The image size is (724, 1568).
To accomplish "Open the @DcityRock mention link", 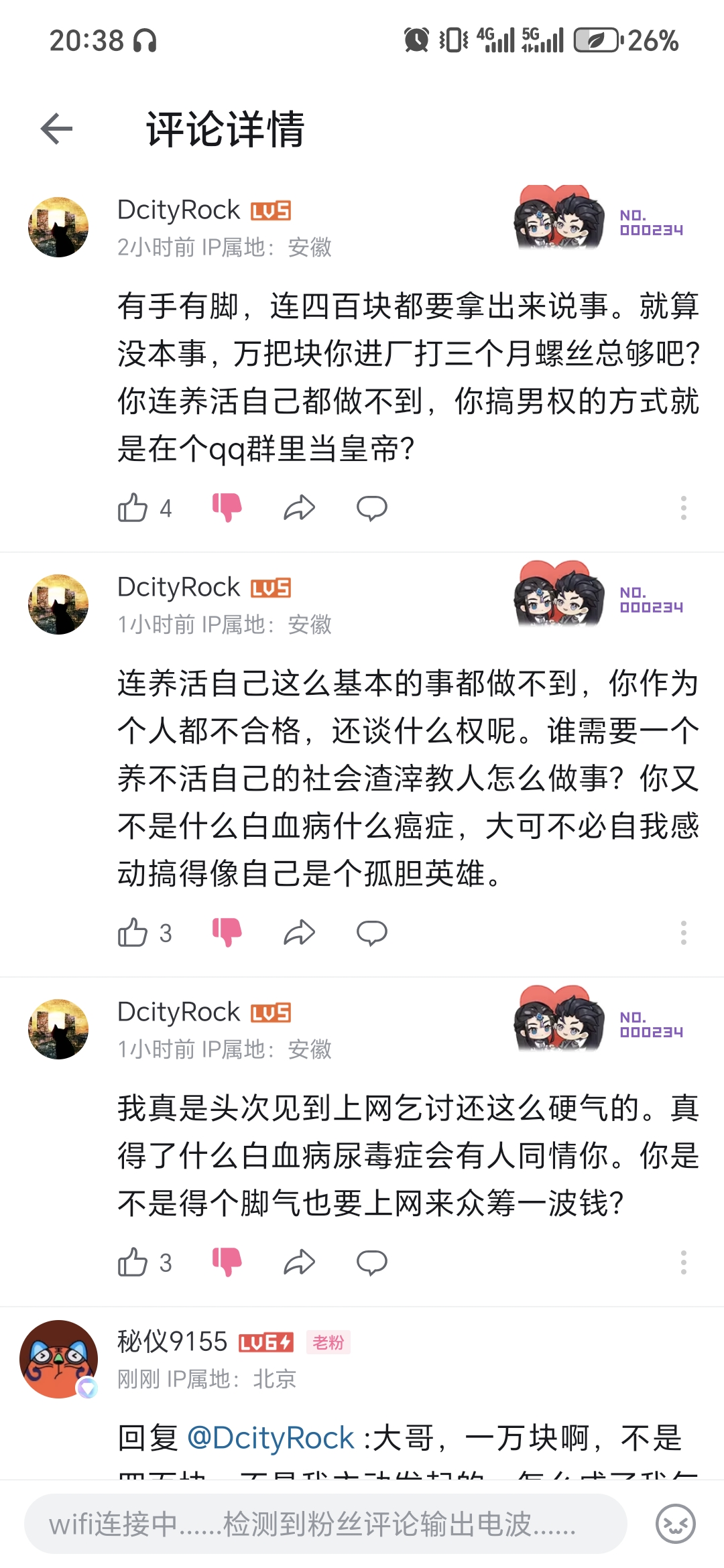I will (x=270, y=1438).
